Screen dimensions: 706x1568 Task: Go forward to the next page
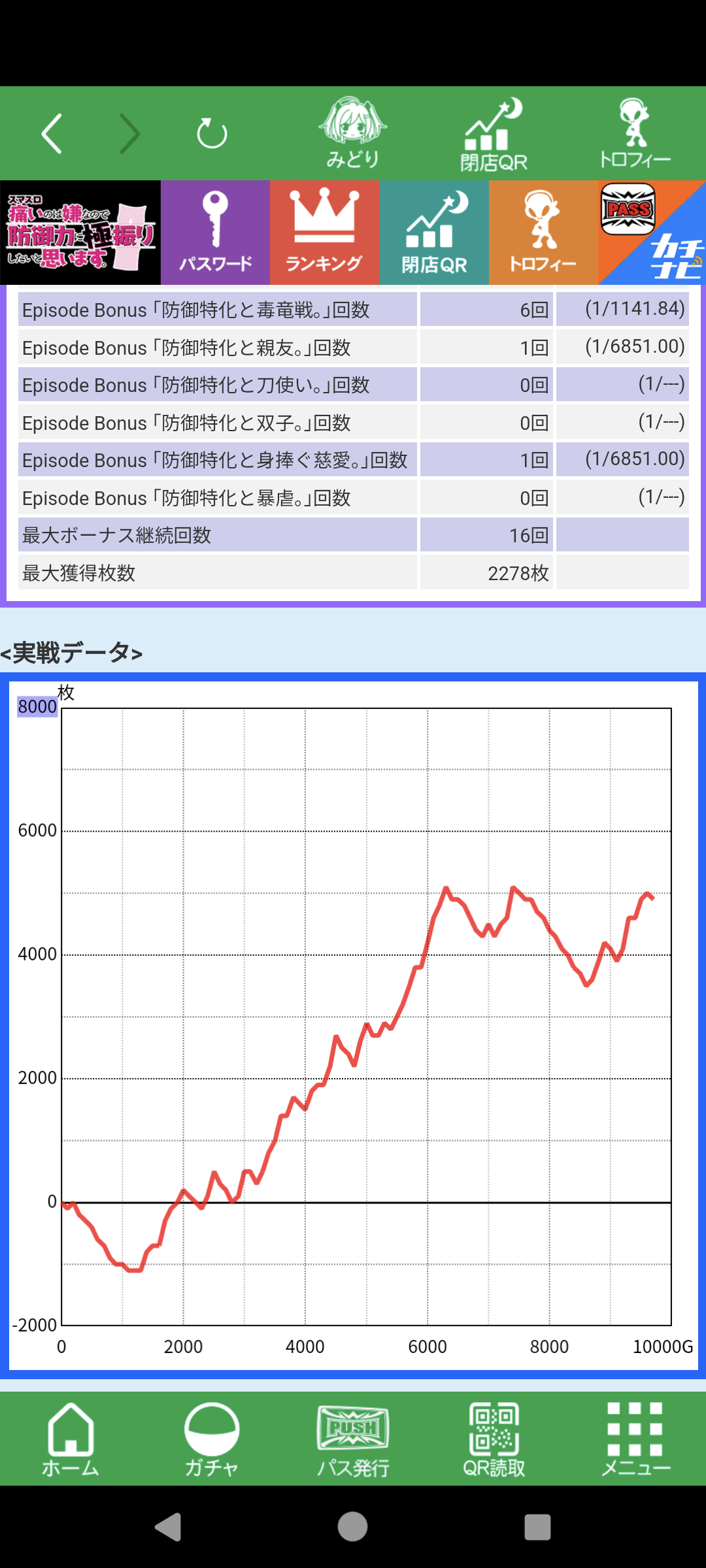coord(129,134)
